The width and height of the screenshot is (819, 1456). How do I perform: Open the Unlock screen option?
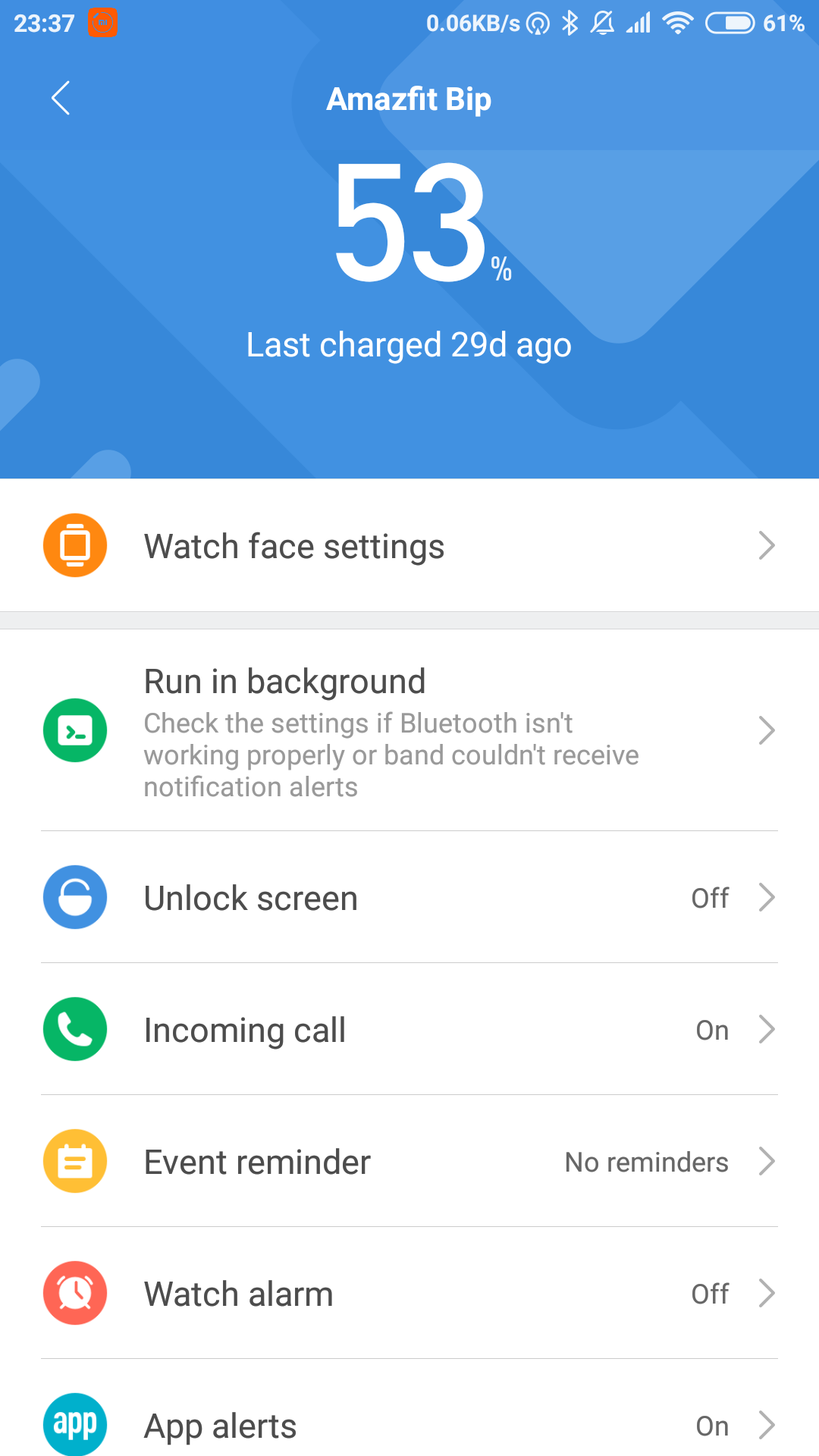(409, 898)
